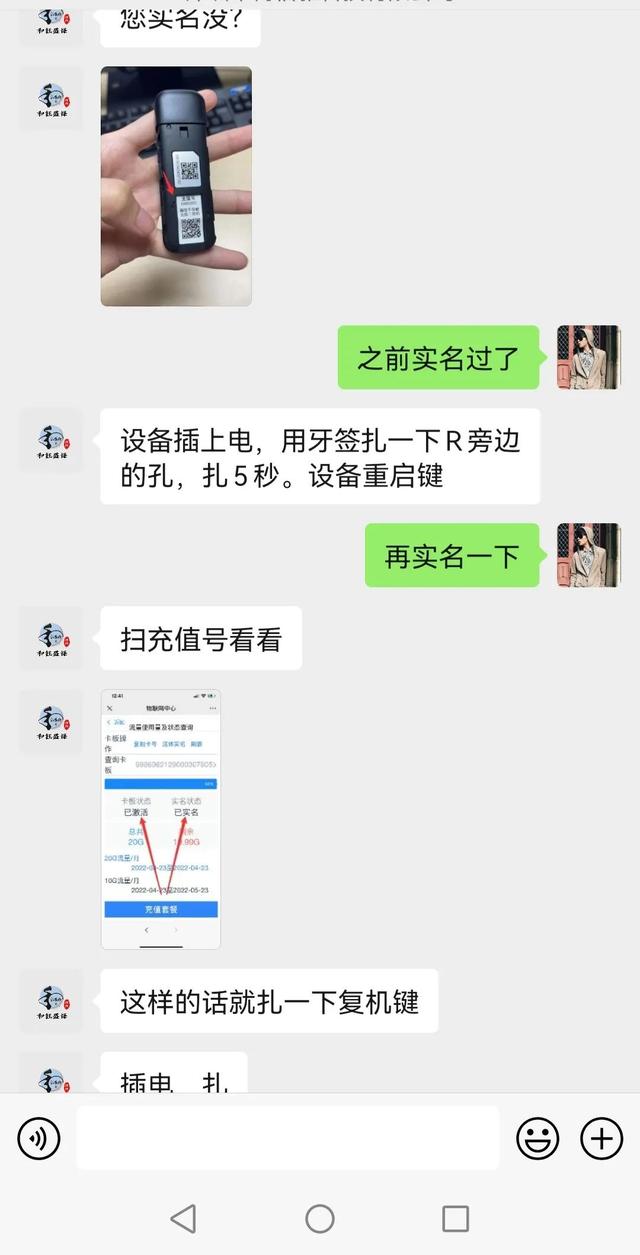Switch to voice message input
Screen dimensions: 640x1255
pos(39,1138)
